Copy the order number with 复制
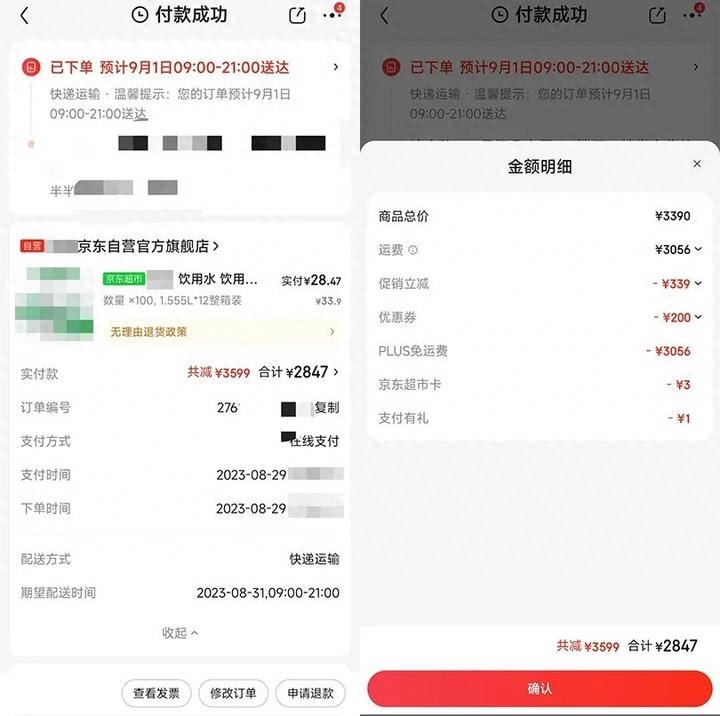 [327, 408]
